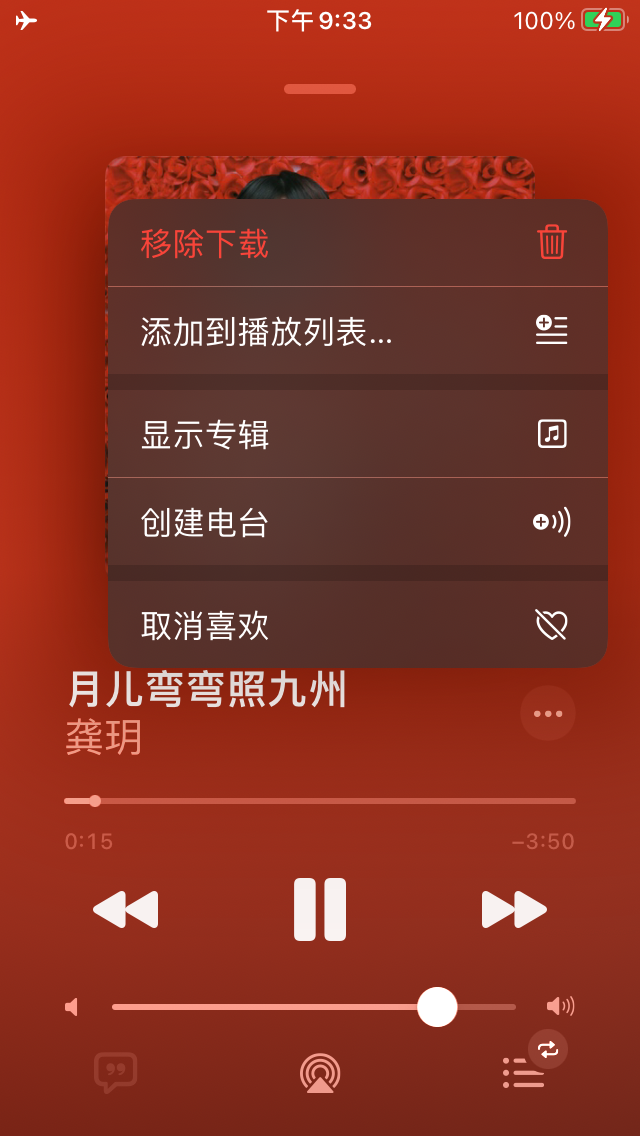The image size is (640, 1136).
Task: Tap the song progress bar
Action: pos(320,801)
